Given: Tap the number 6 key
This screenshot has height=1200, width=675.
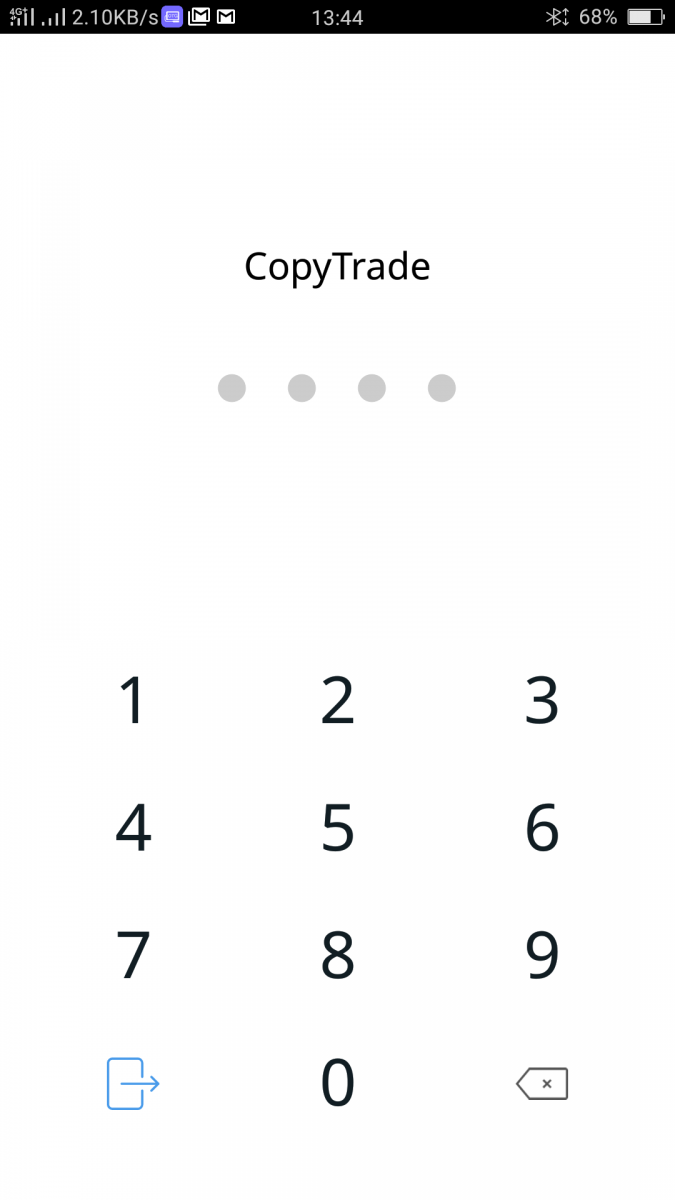Looking at the screenshot, I should coord(542,828).
